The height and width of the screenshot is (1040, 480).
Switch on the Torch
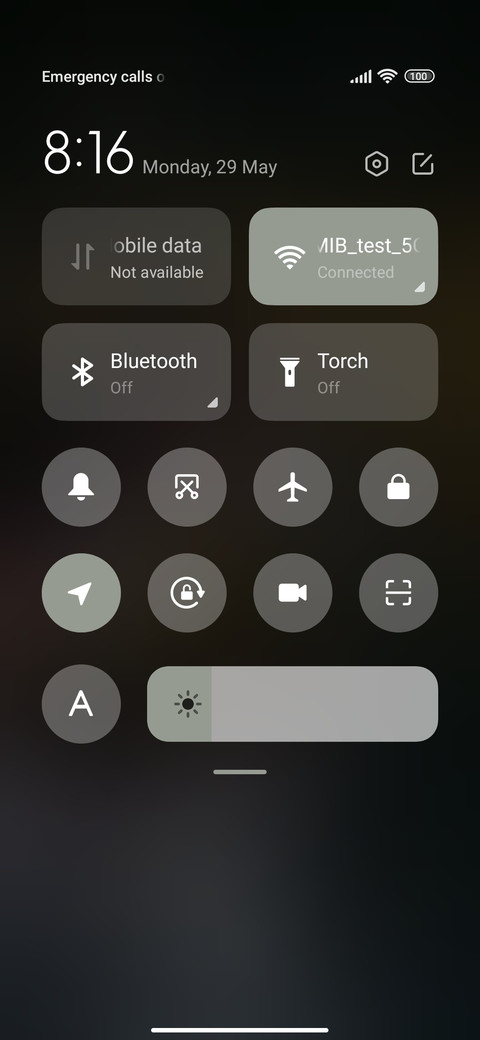pos(343,372)
